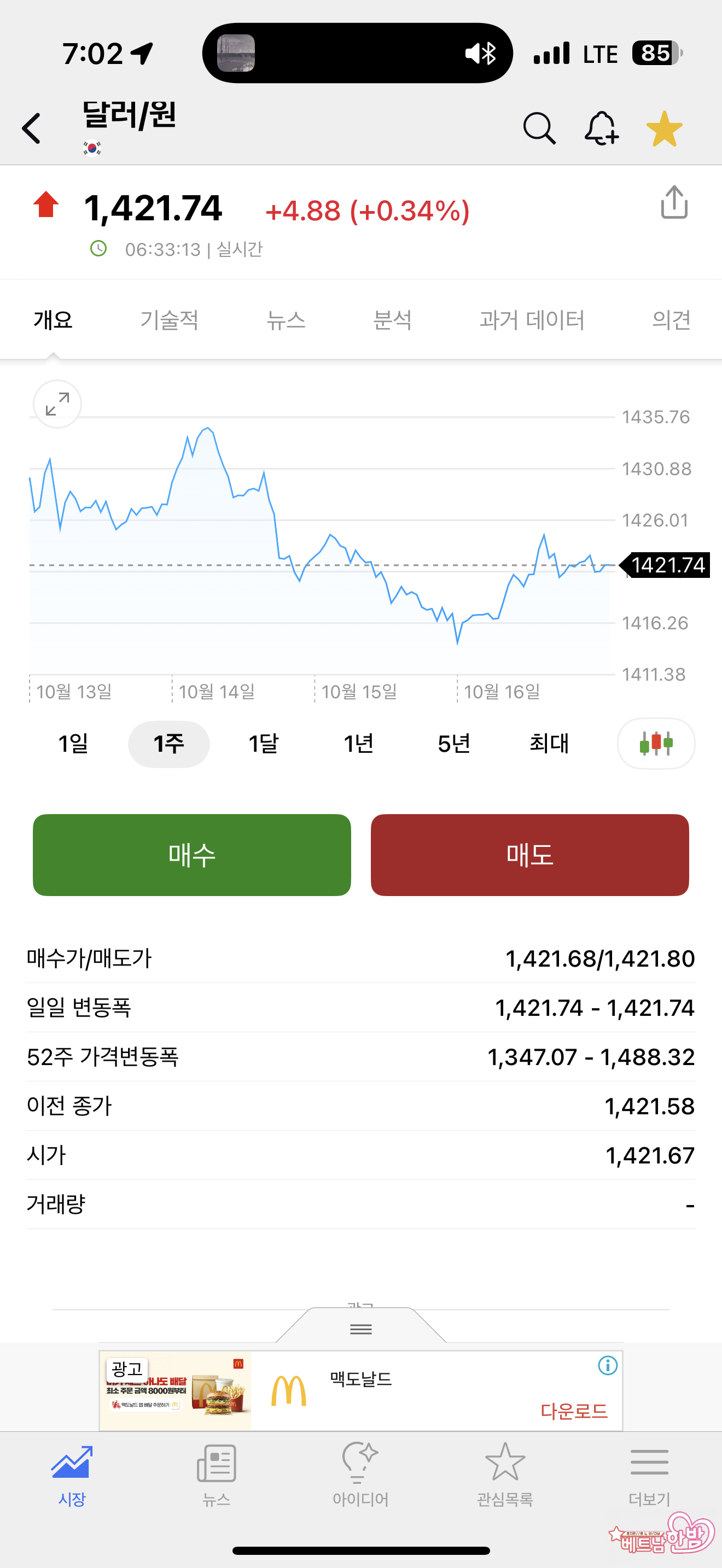The height and width of the screenshot is (1568, 722).
Task: Tap the green 매수 button
Action: pyautogui.click(x=192, y=855)
